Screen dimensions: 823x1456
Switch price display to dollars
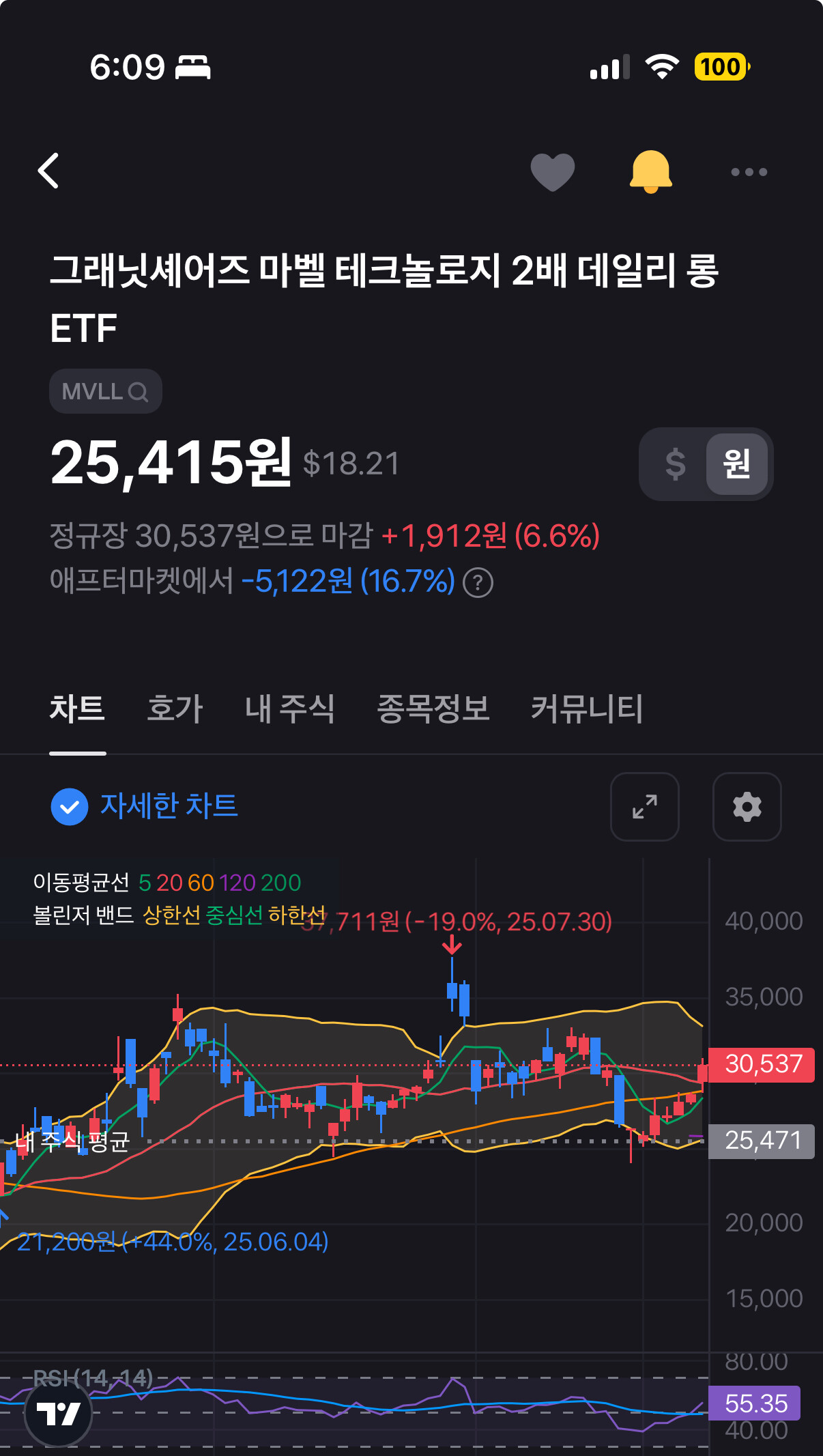(675, 464)
